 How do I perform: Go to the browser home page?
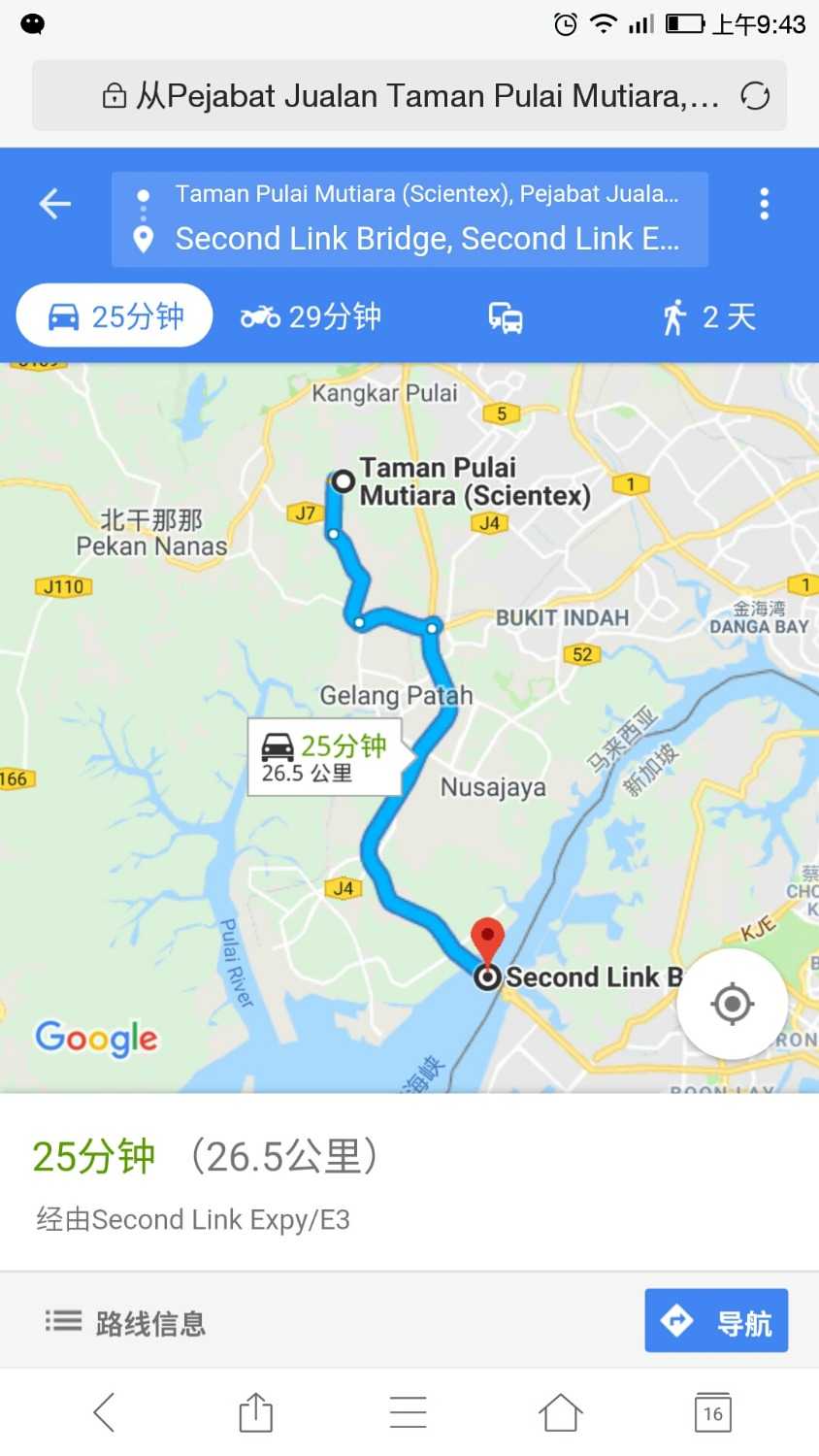tap(561, 1412)
